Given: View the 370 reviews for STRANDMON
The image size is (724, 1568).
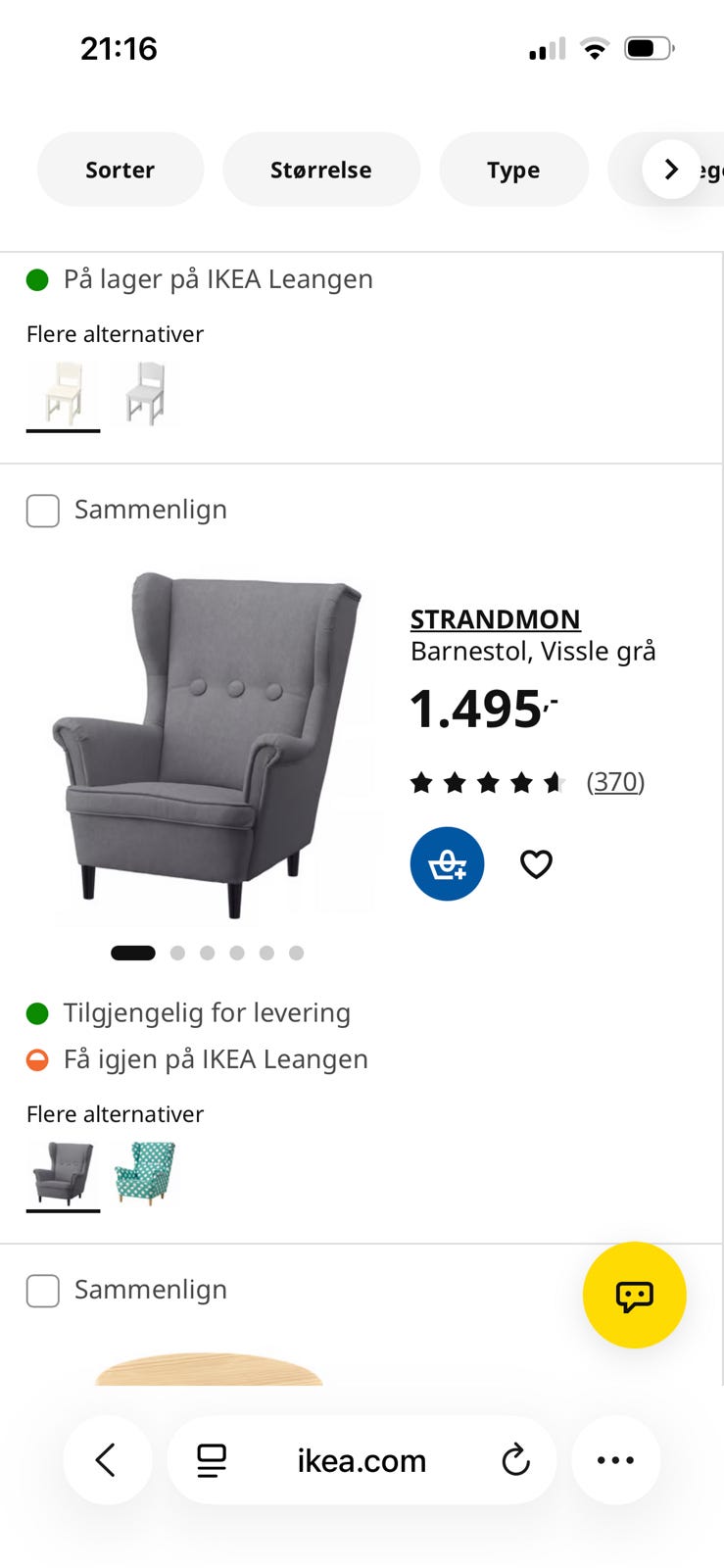Looking at the screenshot, I should point(615,782).
